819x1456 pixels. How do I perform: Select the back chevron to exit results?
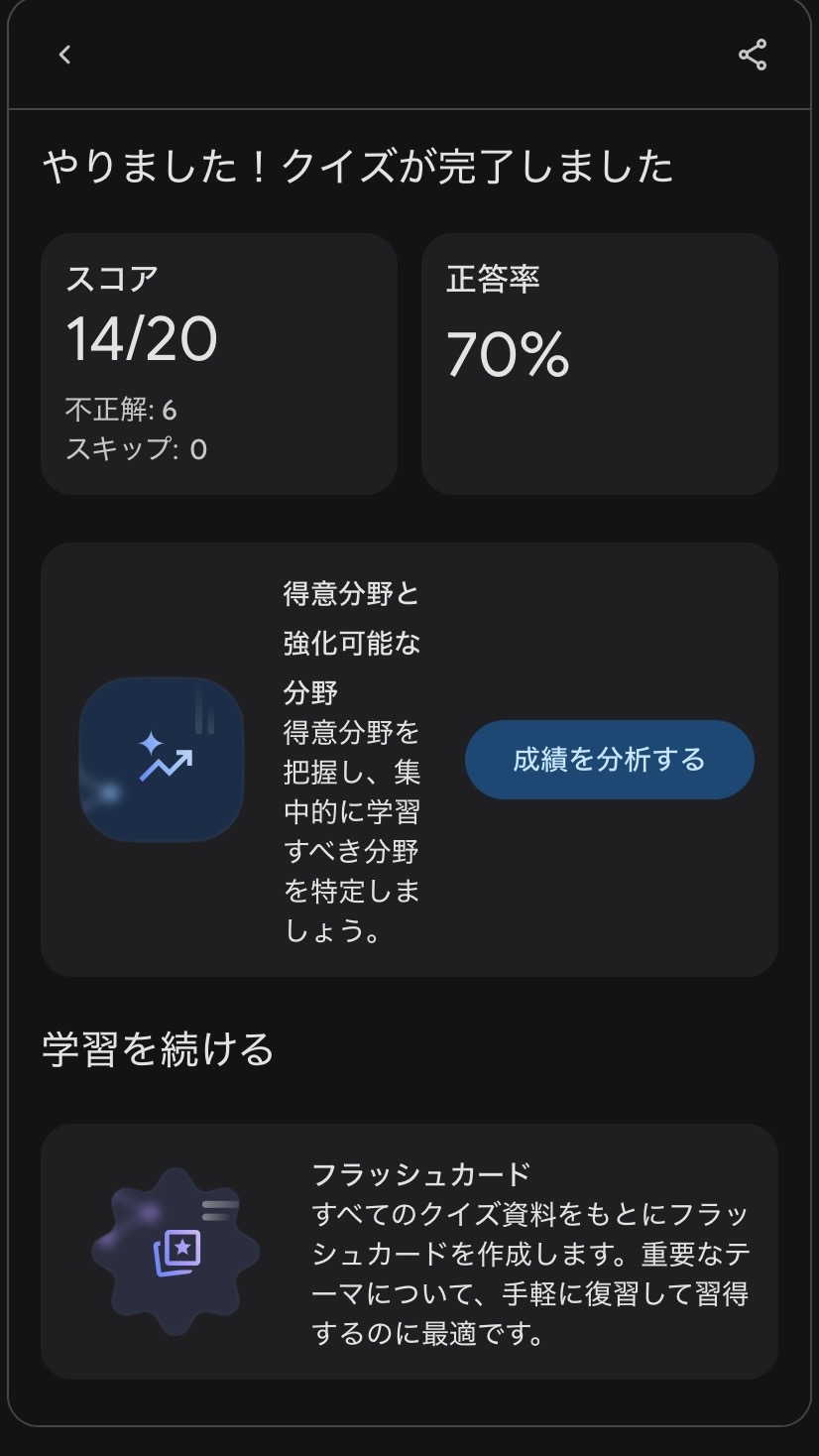click(x=64, y=55)
